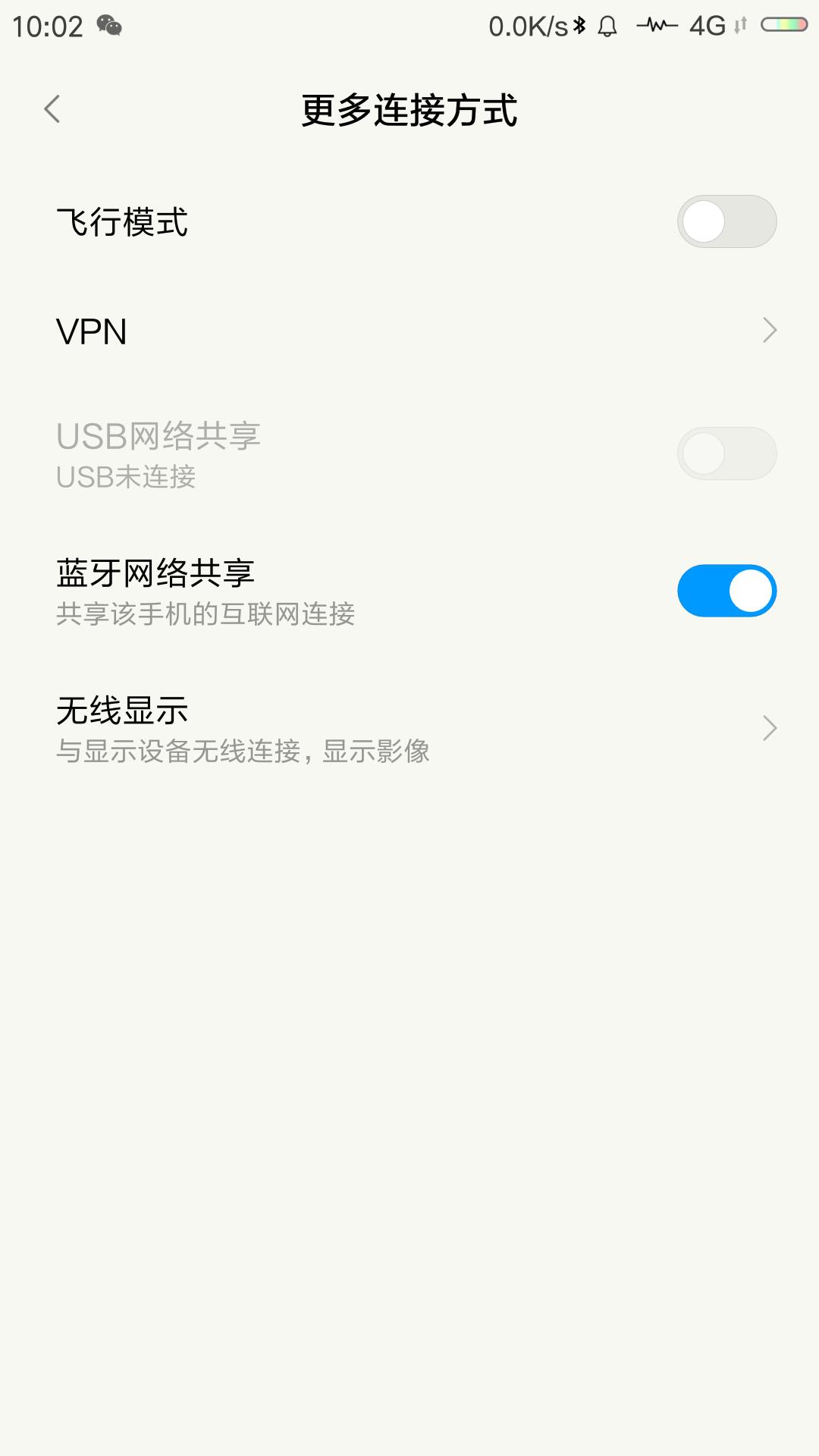Disable 蓝牙网络共享 sharing
819x1456 pixels.
point(726,589)
